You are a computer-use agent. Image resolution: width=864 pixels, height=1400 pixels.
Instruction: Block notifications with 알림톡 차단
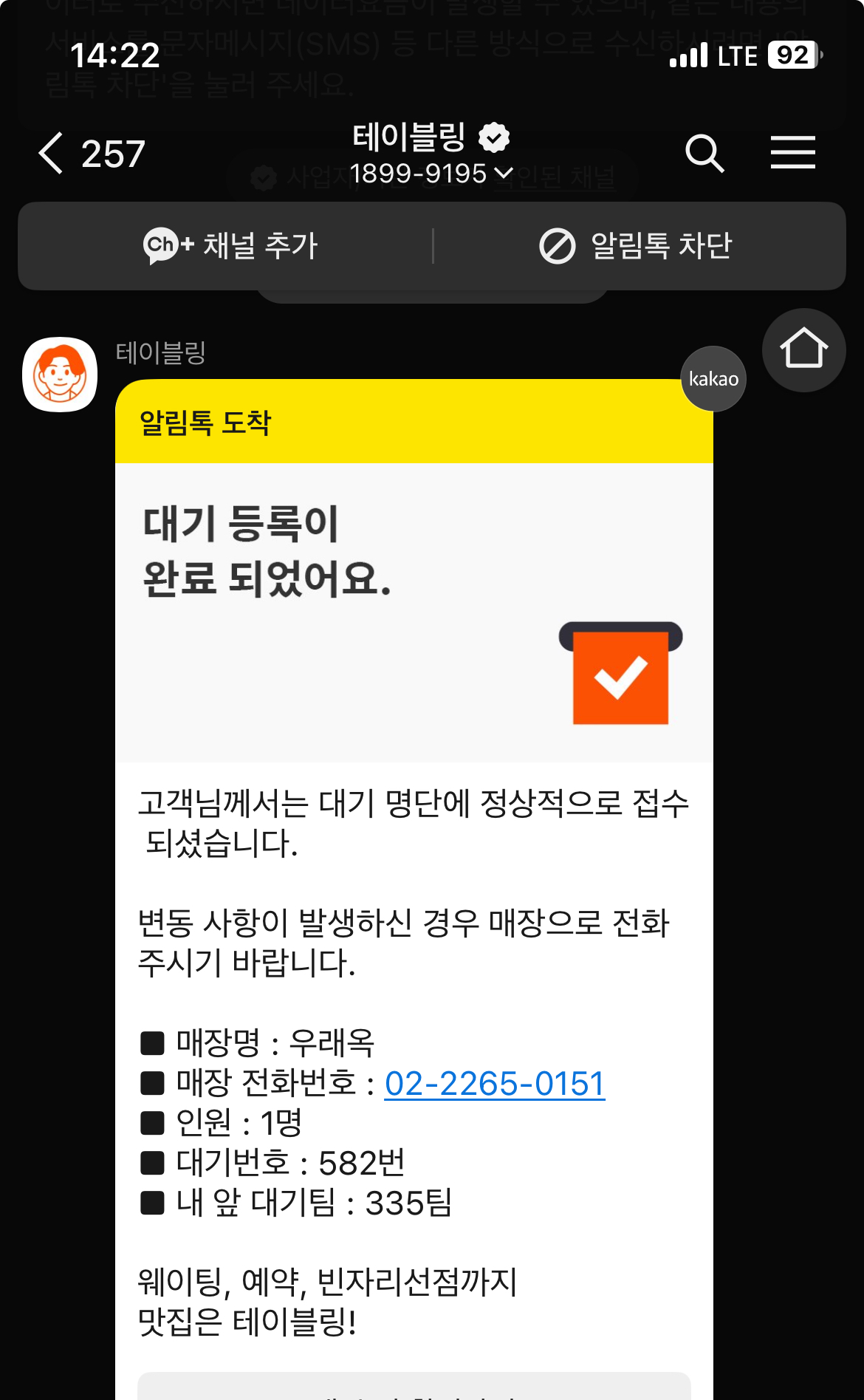(x=636, y=246)
